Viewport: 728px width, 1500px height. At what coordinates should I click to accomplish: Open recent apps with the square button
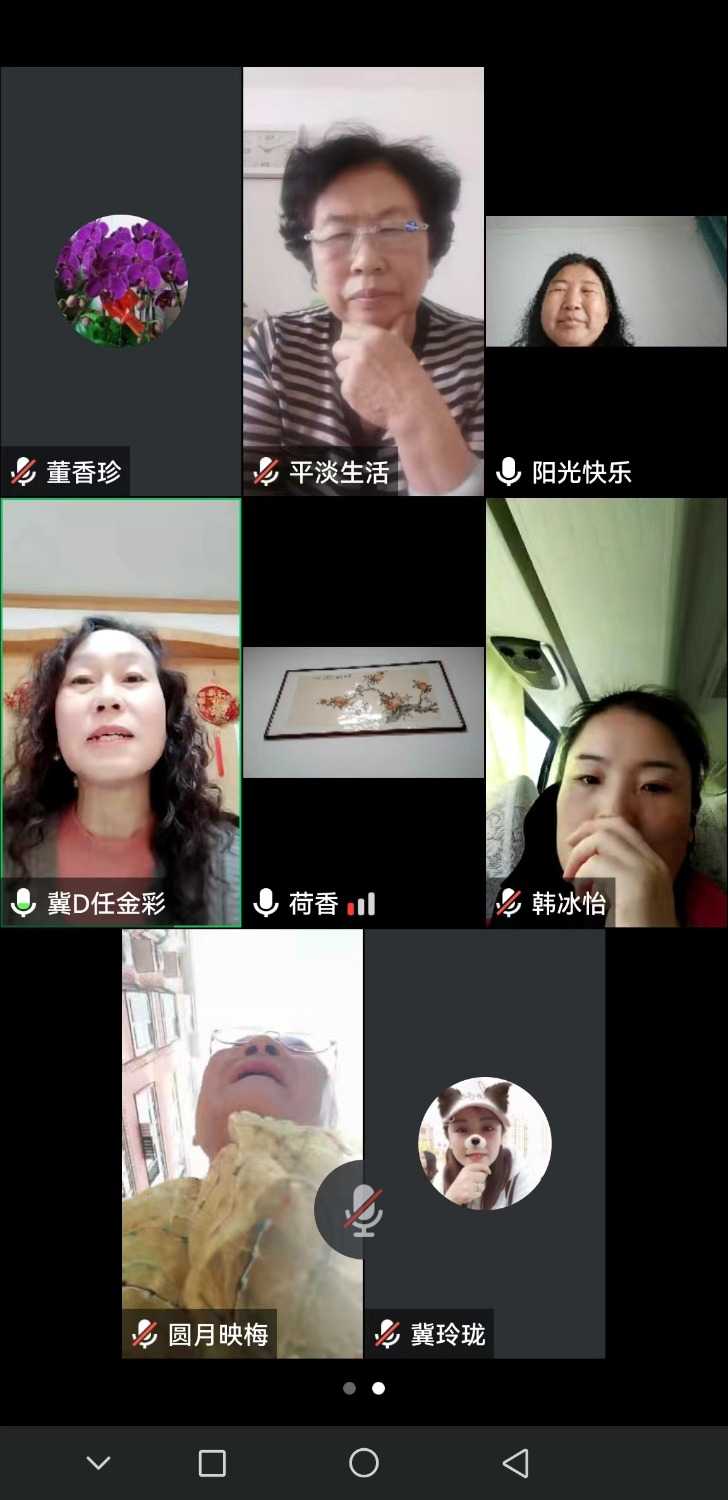click(x=212, y=1464)
